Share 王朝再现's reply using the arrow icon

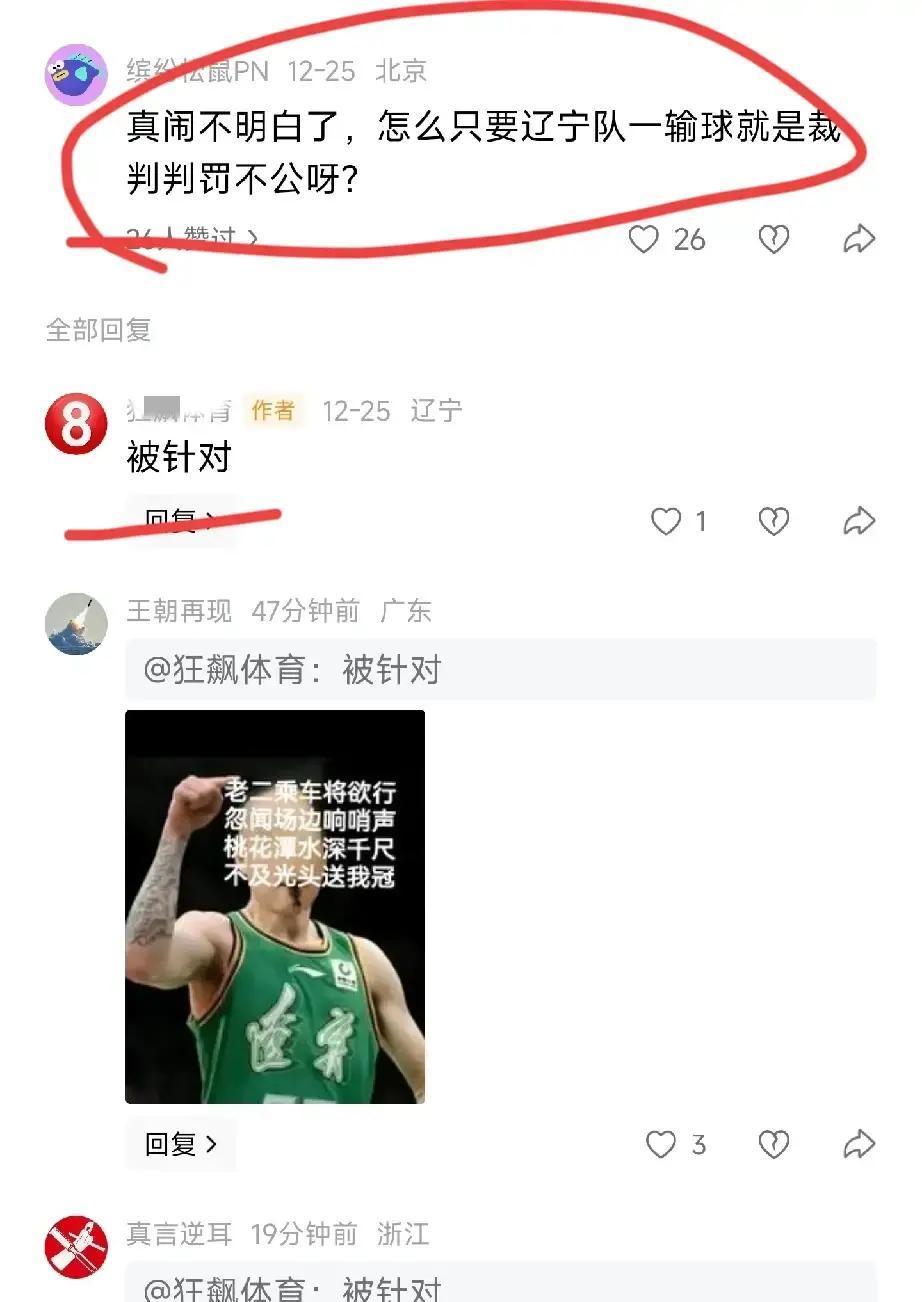(x=857, y=1143)
